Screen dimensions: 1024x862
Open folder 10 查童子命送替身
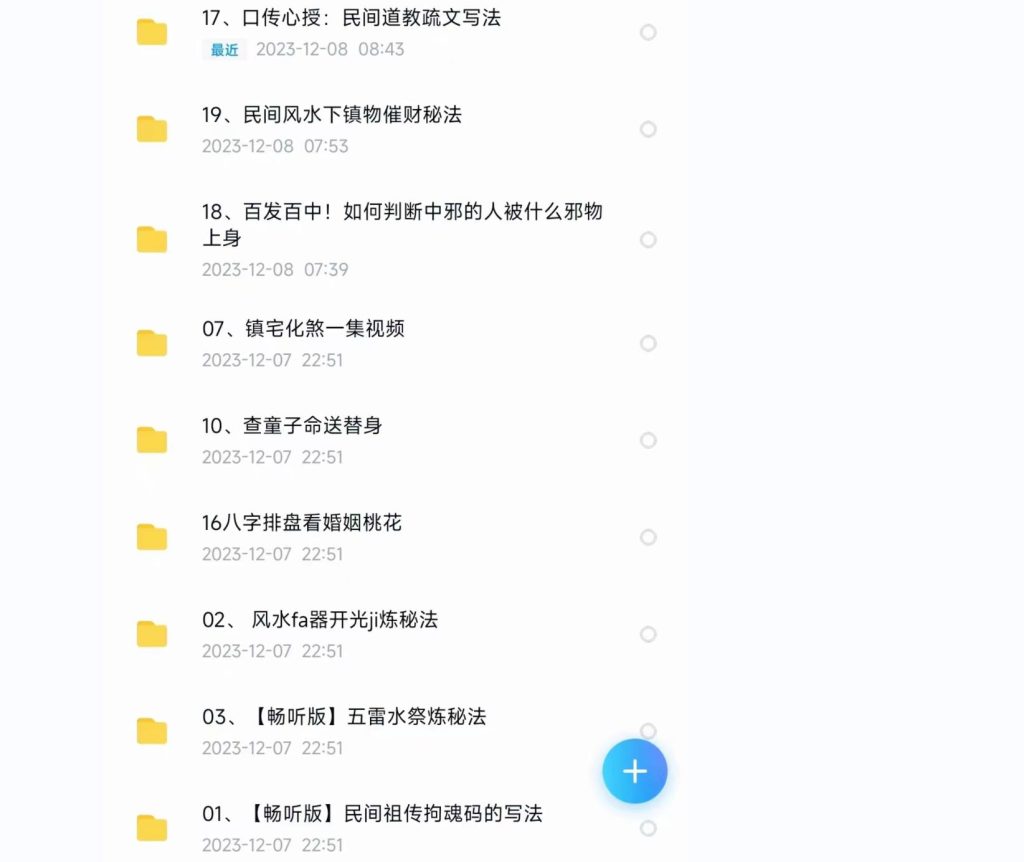(291, 426)
